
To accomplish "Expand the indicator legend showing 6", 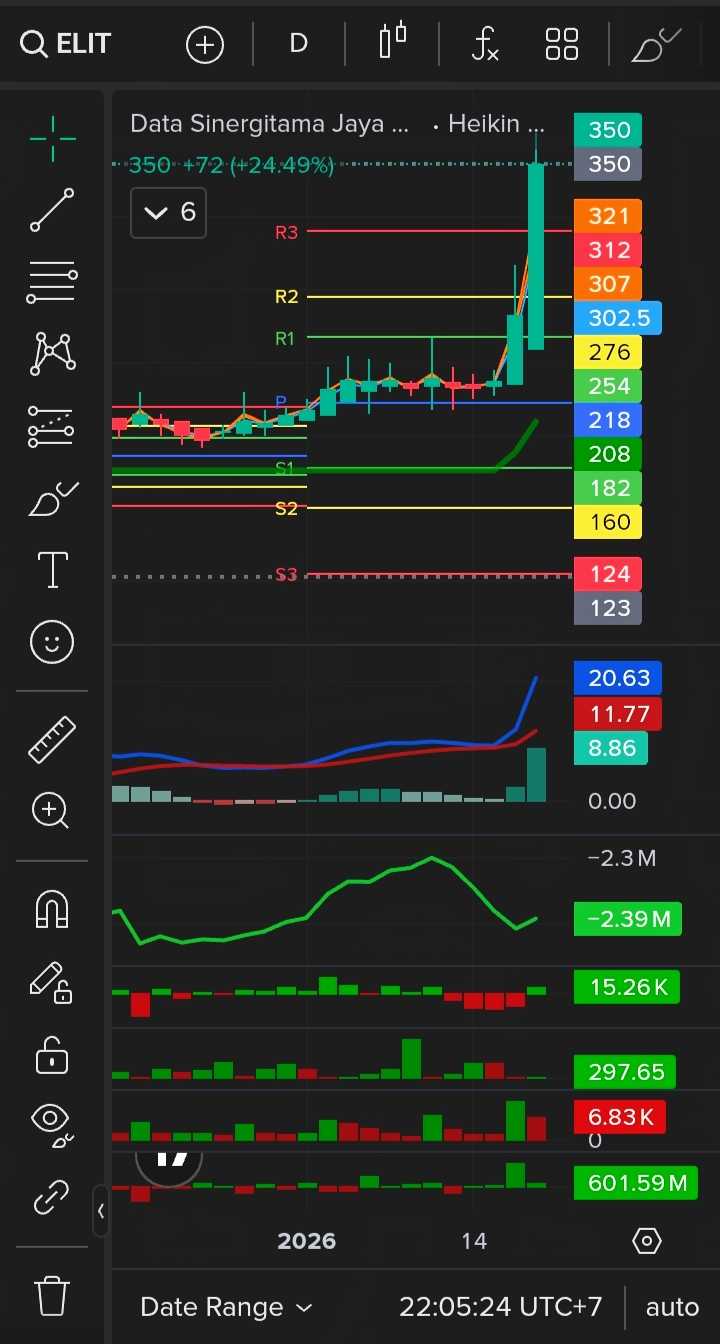I will pos(169,212).
